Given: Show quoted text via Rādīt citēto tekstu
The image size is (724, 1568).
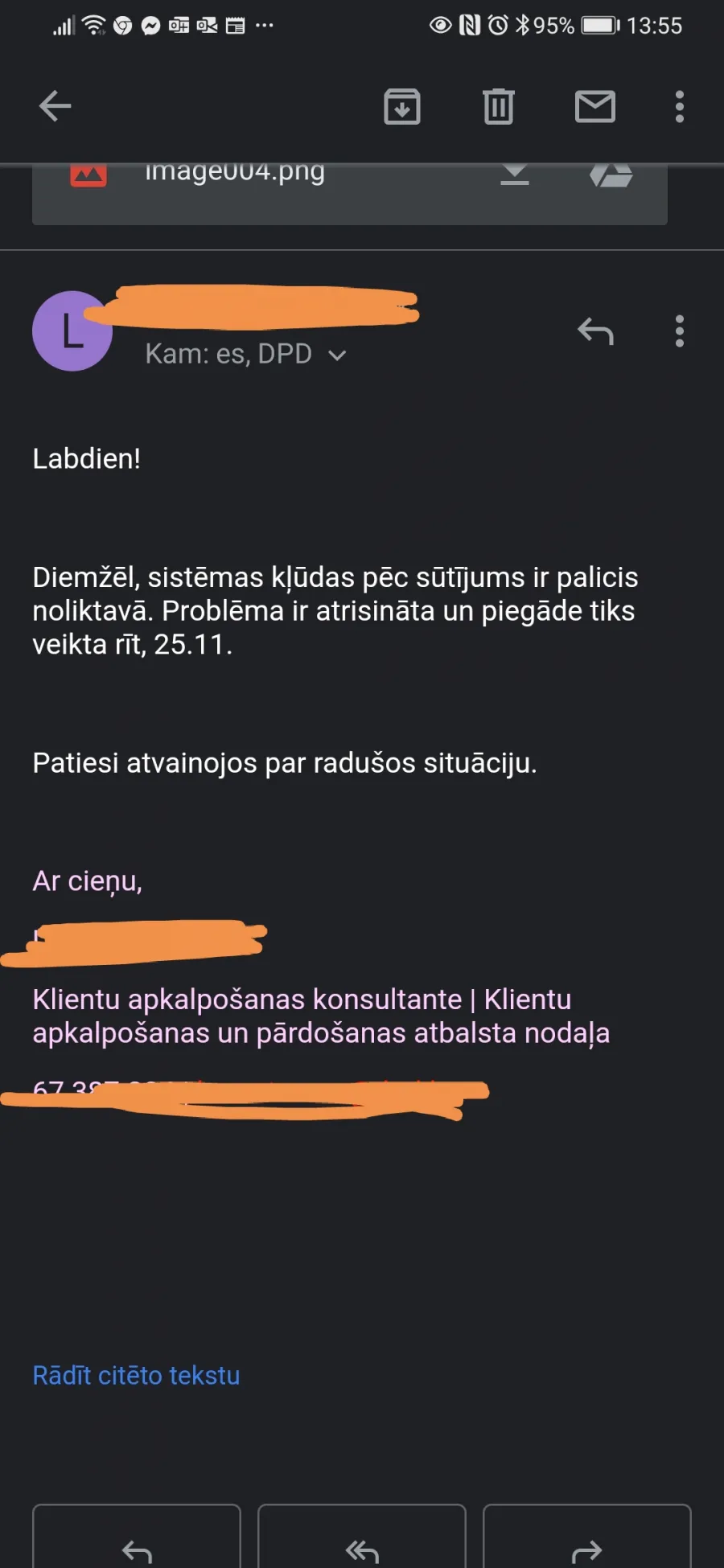Looking at the screenshot, I should [x=136, y=1375].
